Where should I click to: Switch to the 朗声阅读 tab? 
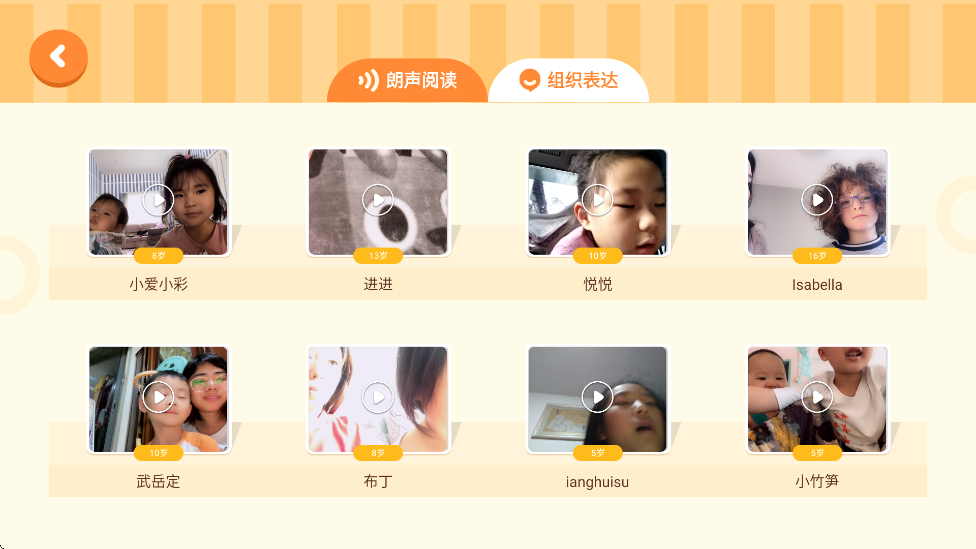click(x=408, y=81)
